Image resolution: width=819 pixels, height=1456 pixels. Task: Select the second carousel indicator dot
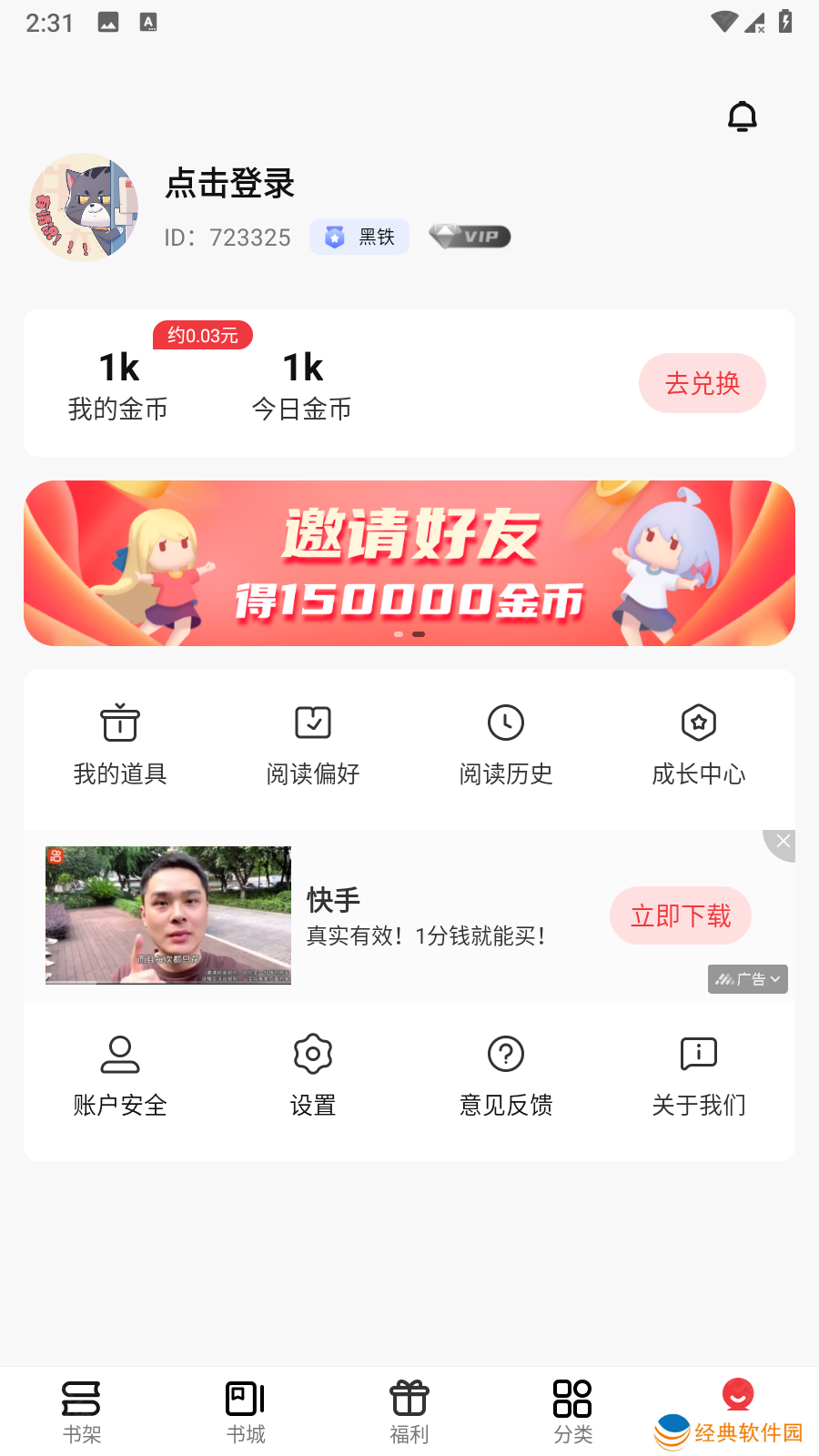(420, 634)
